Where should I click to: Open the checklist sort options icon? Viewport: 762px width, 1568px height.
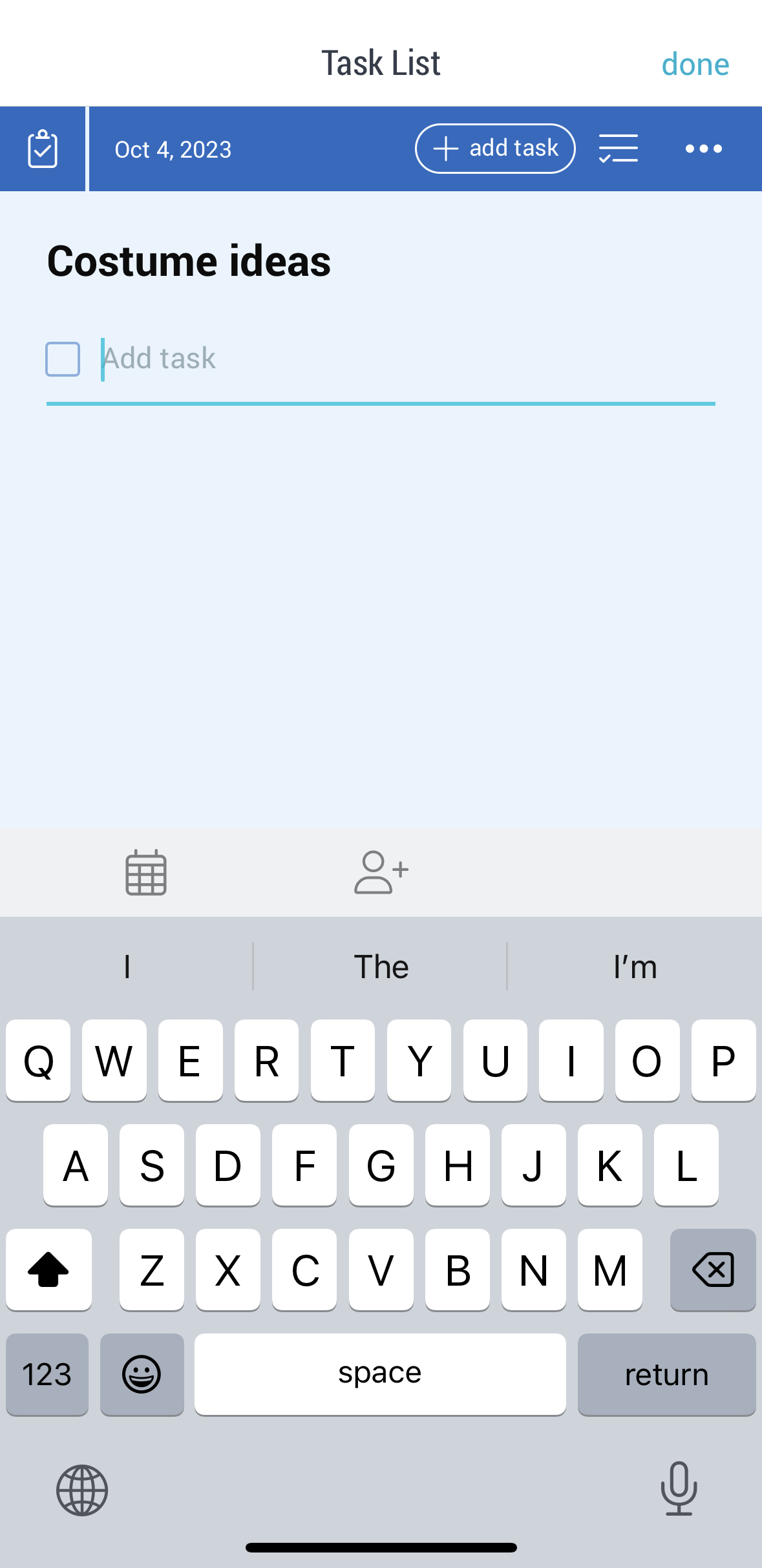tap(619, 149)
